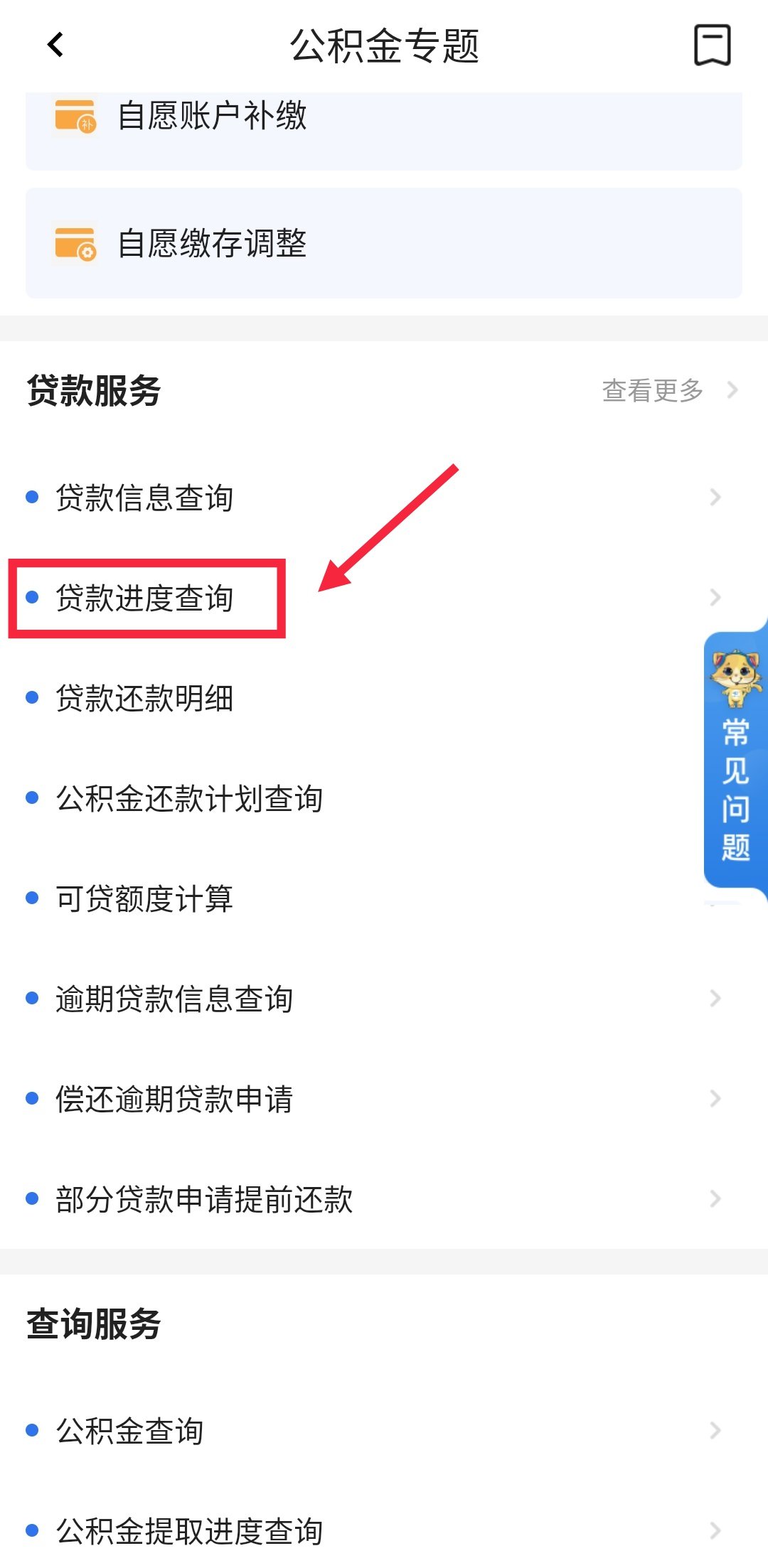Go back using the top-left arrow

click(55, 45)
